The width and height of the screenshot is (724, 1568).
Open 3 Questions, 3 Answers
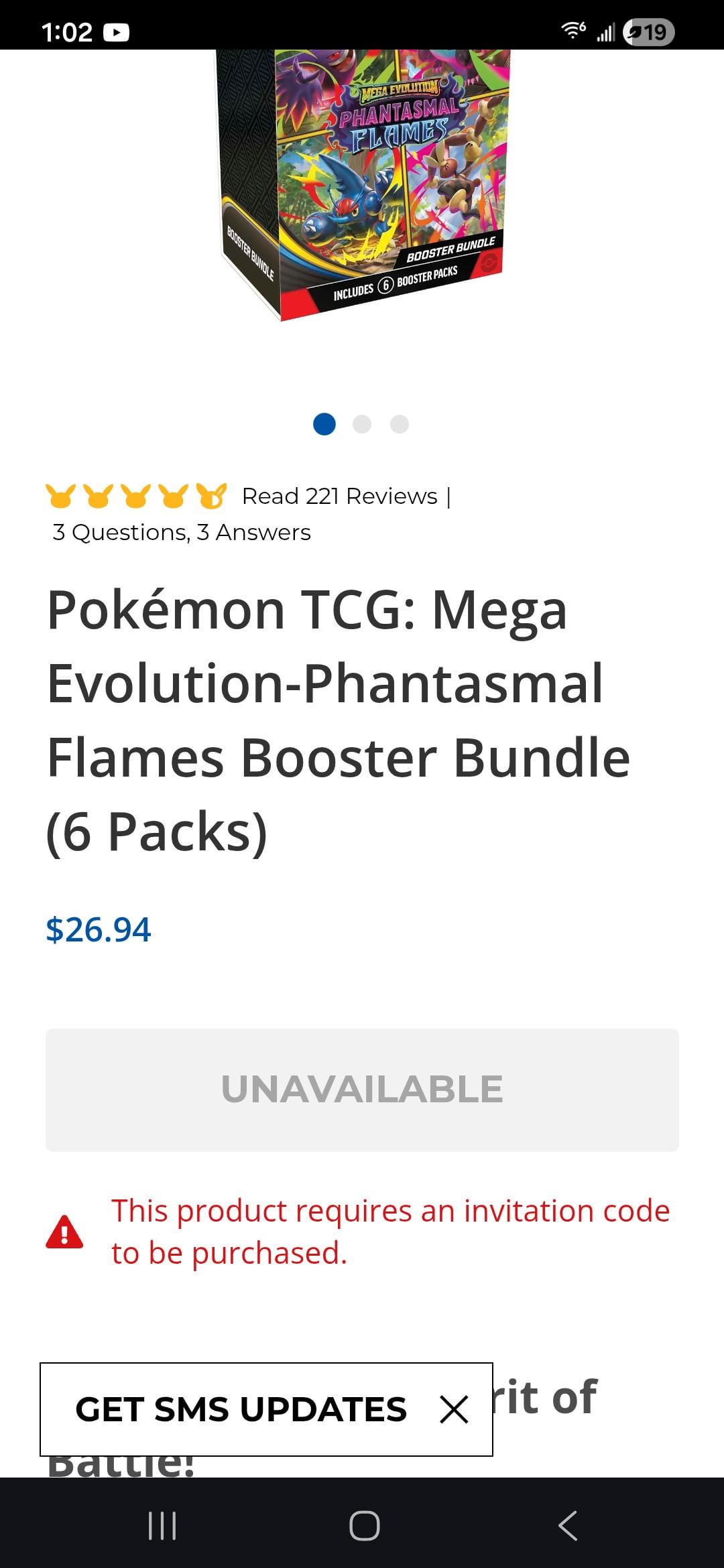tap(181, 533)
